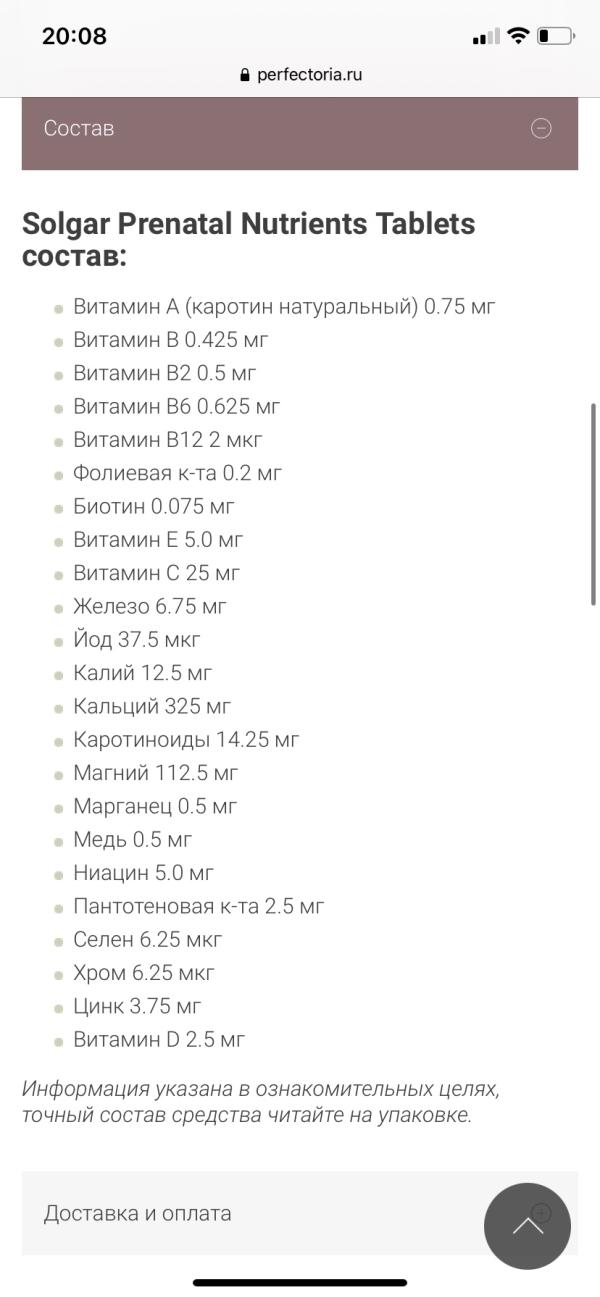Screen dimensions: 600x1297
Task: Expand the Доставка и оплата section
Action: [138, 1213]
